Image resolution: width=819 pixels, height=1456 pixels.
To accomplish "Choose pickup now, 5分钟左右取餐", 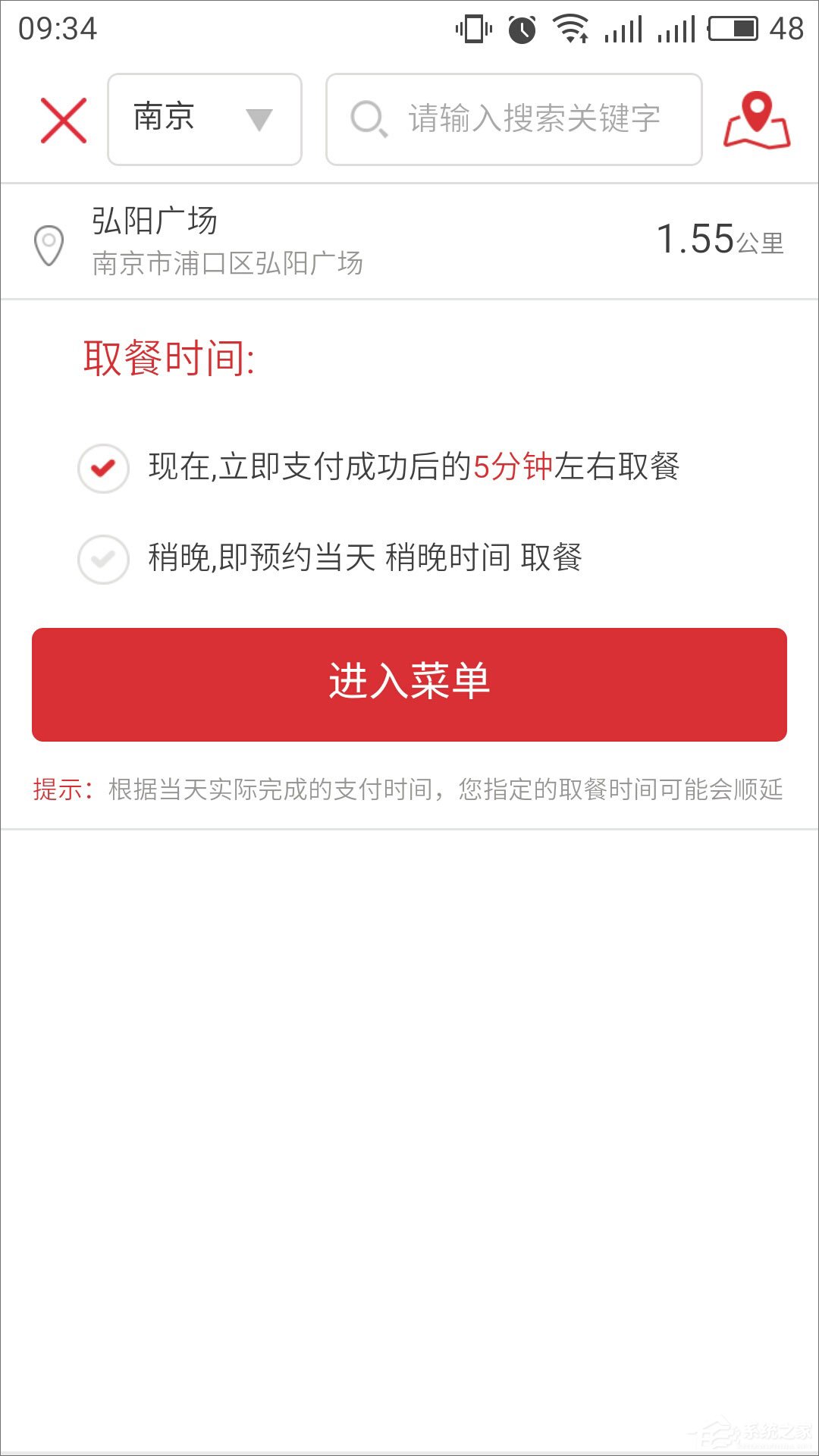I will 103,468.
